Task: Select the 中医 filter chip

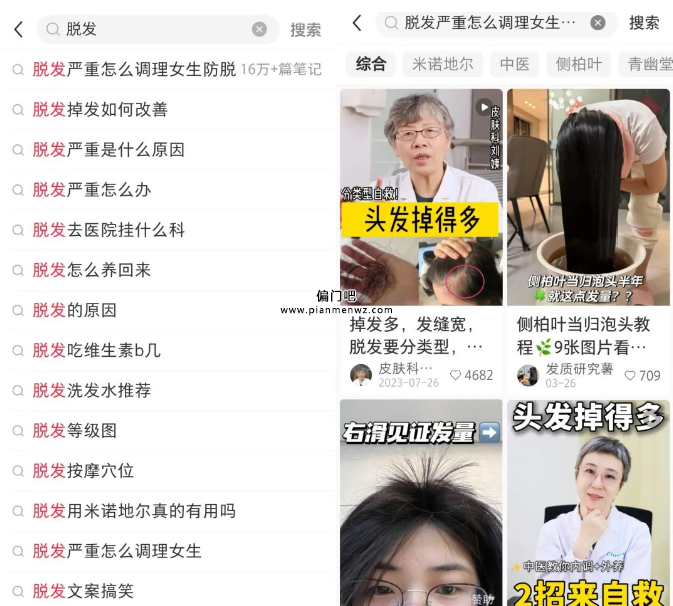Action: tap(515, 64)
